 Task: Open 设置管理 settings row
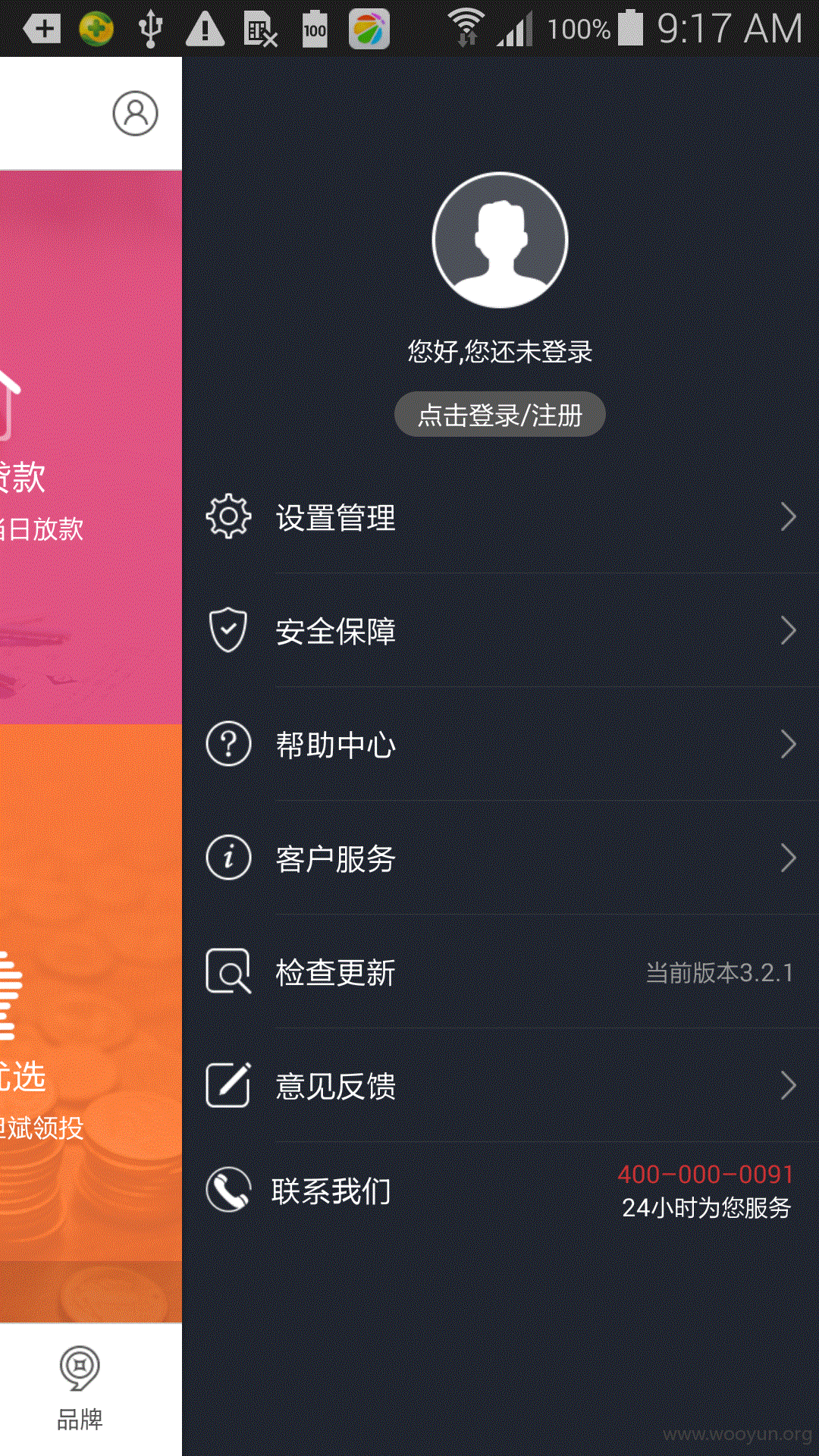tap(500, 517)
